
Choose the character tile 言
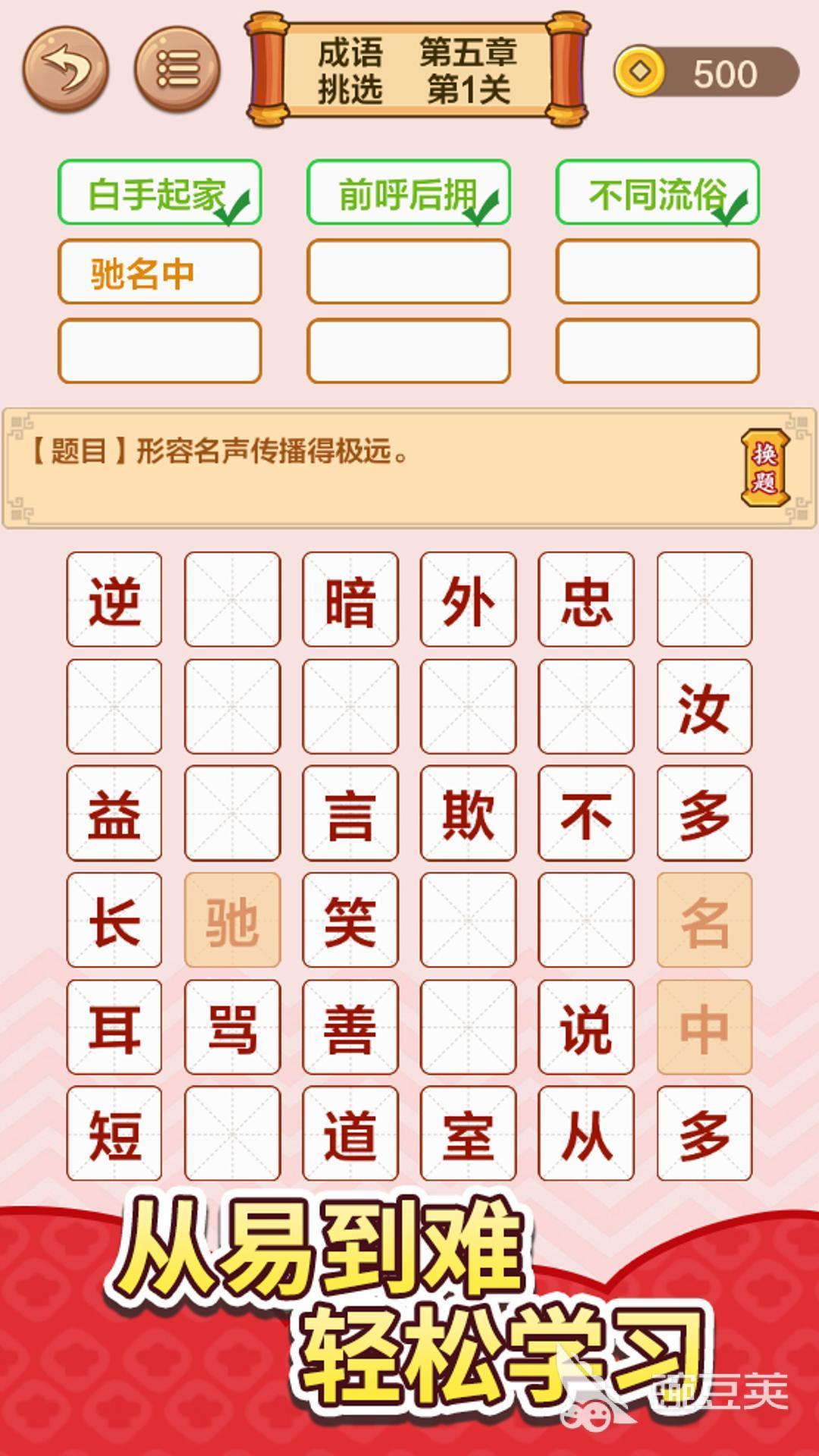[x=350, y=814]
